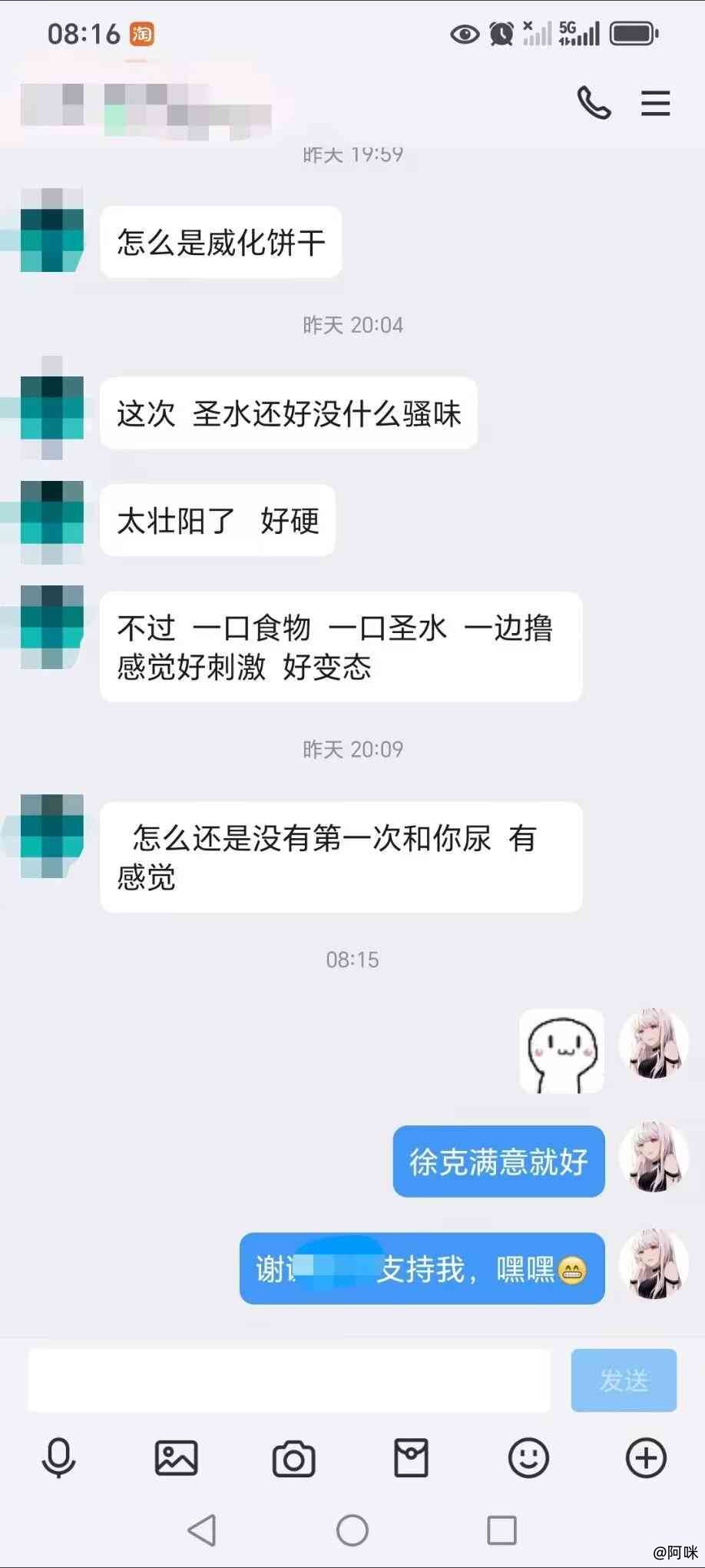Open the photo gallery picker icon
Image resolution: width=705 pixels, height=1568 pixels.
pyautogui.click(x=177, y=1458)
